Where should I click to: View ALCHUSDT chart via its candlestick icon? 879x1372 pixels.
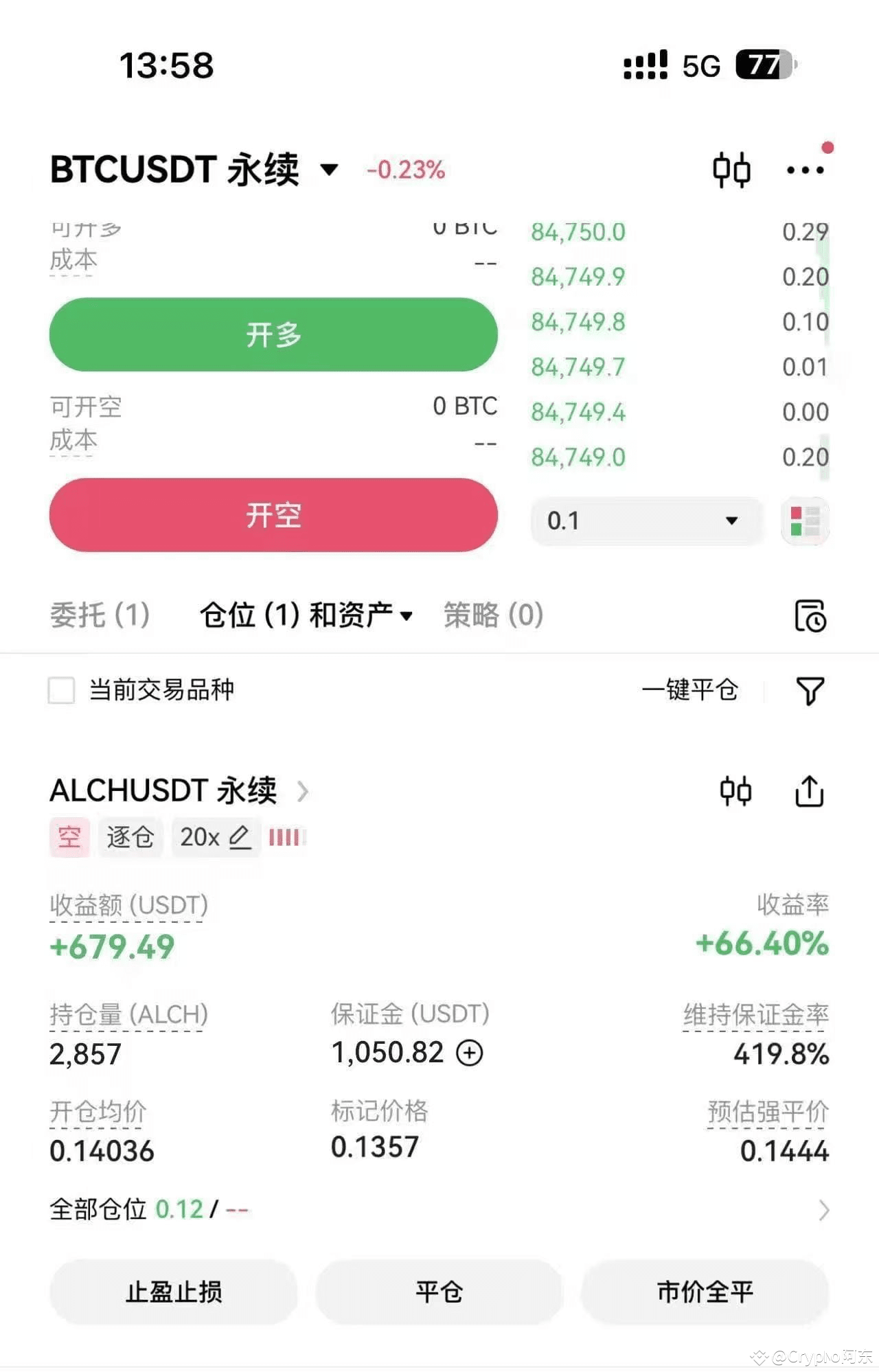click(x=735, y=790)
